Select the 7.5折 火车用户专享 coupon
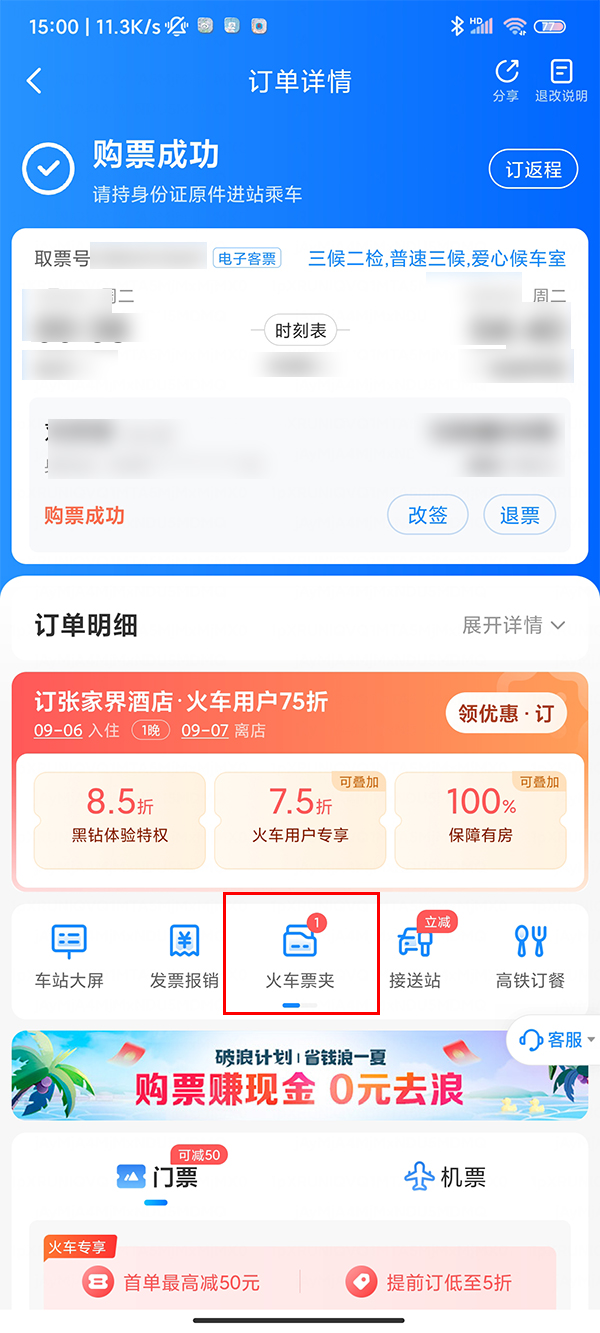Screen dimensions: 600x1333 click(x=300, y=818)
